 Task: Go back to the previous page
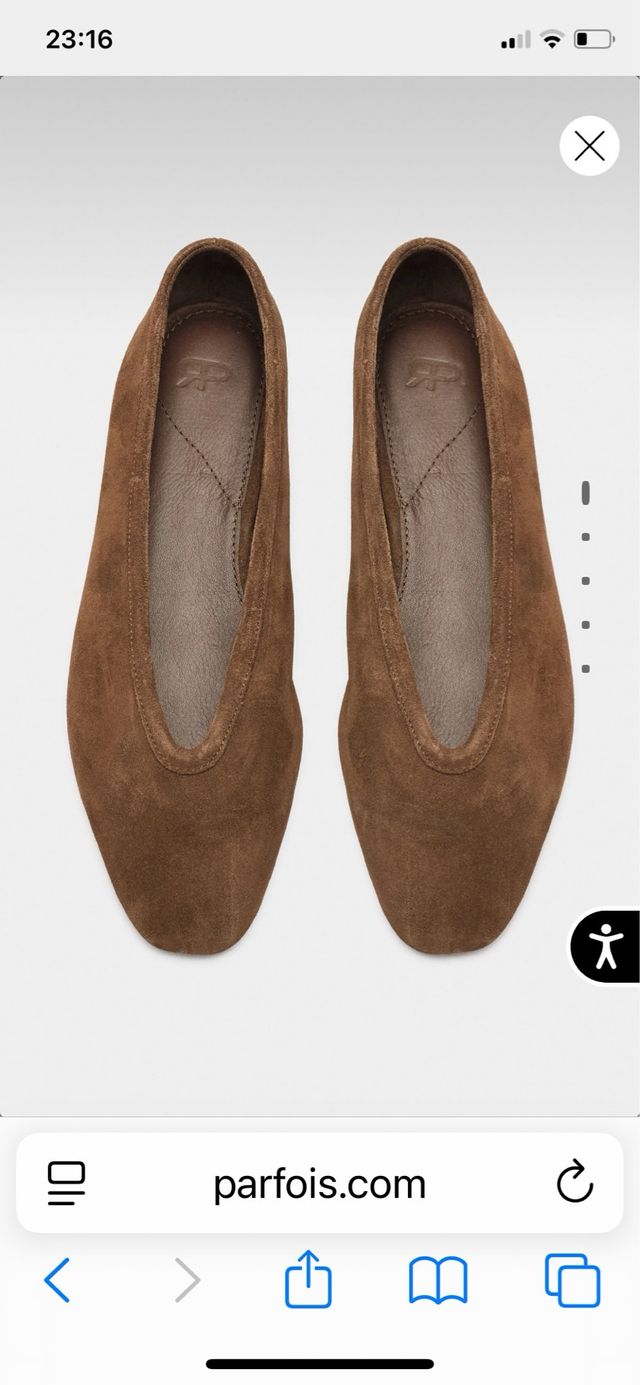coord(57,1280)
